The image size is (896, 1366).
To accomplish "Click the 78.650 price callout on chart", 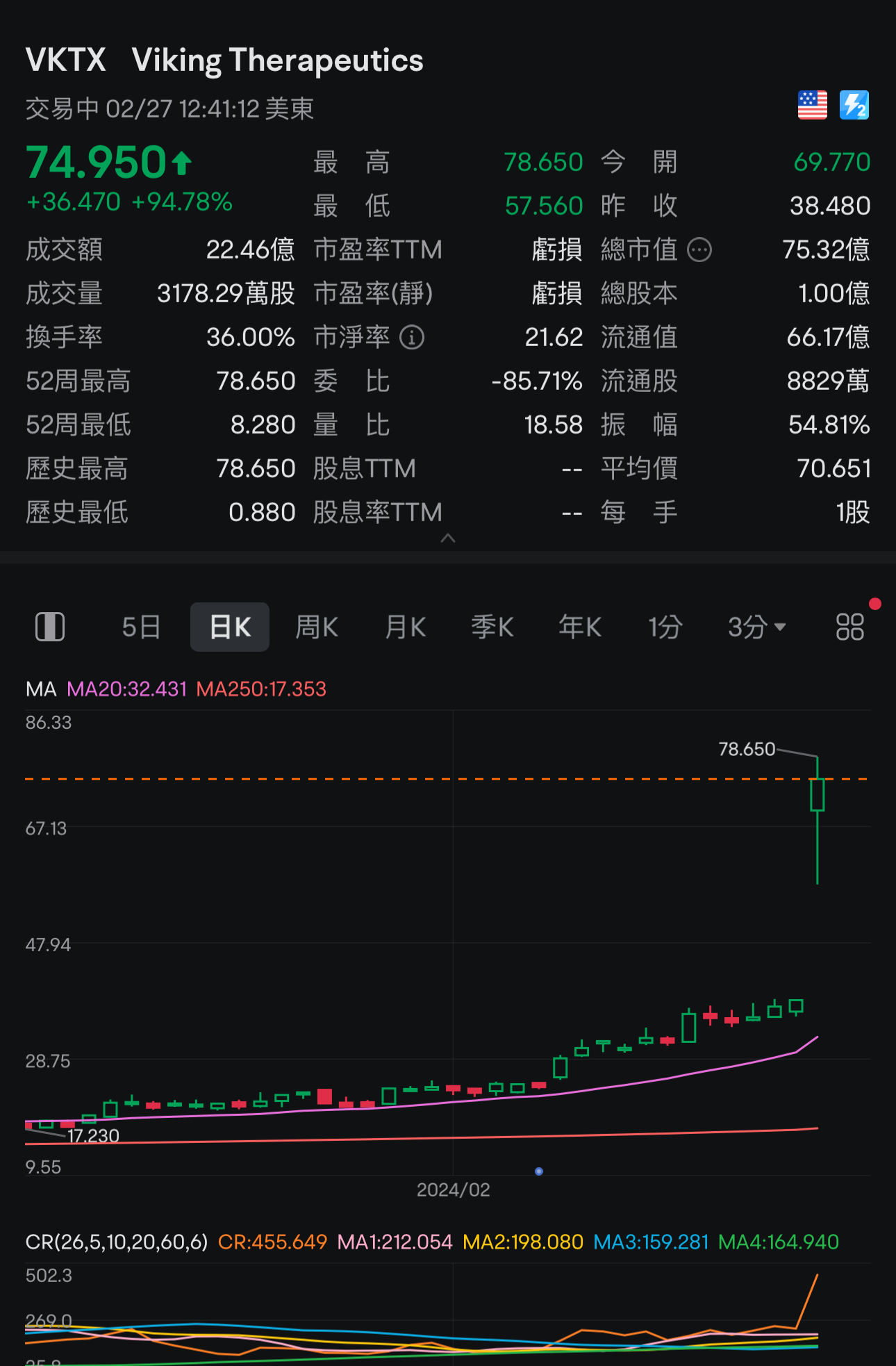I will [747, 750].
